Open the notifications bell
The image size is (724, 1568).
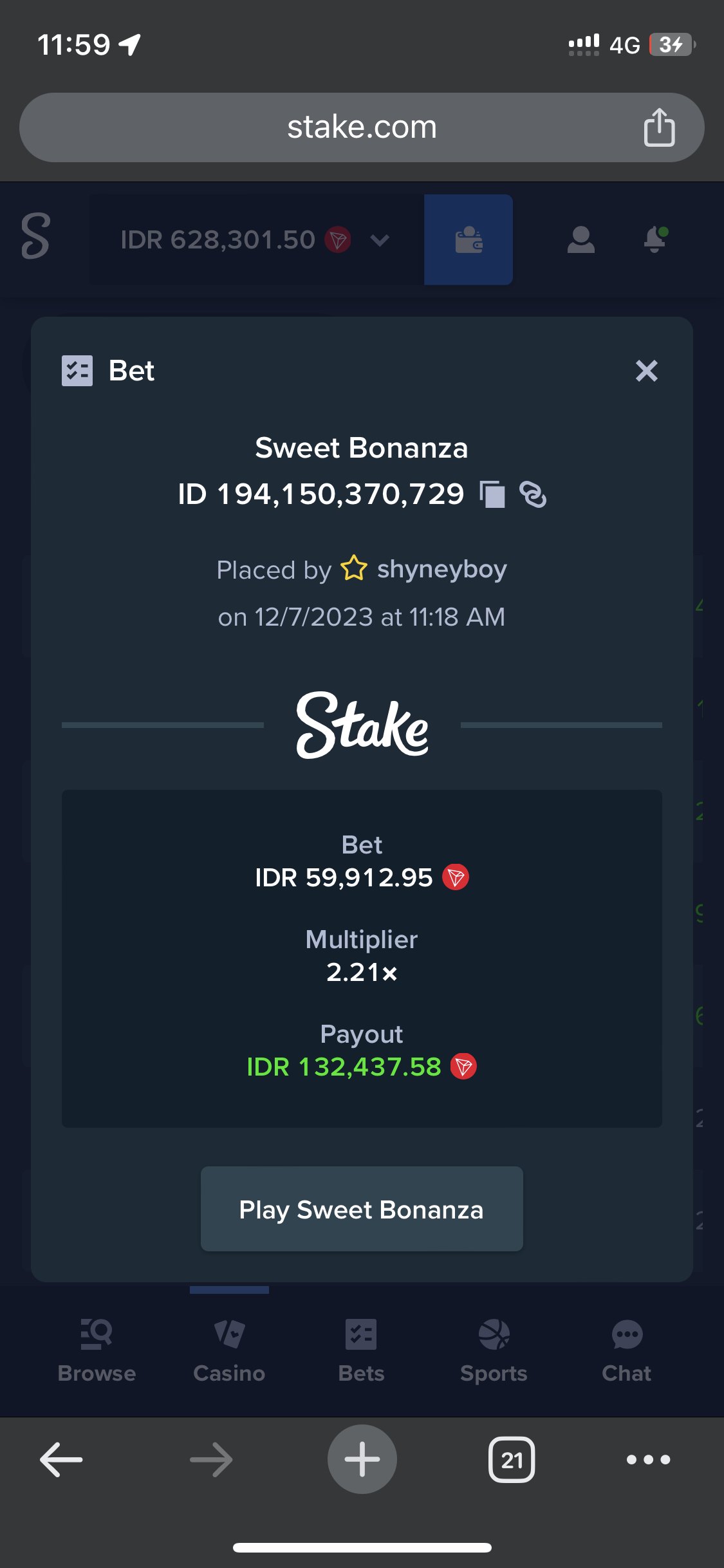655,239
